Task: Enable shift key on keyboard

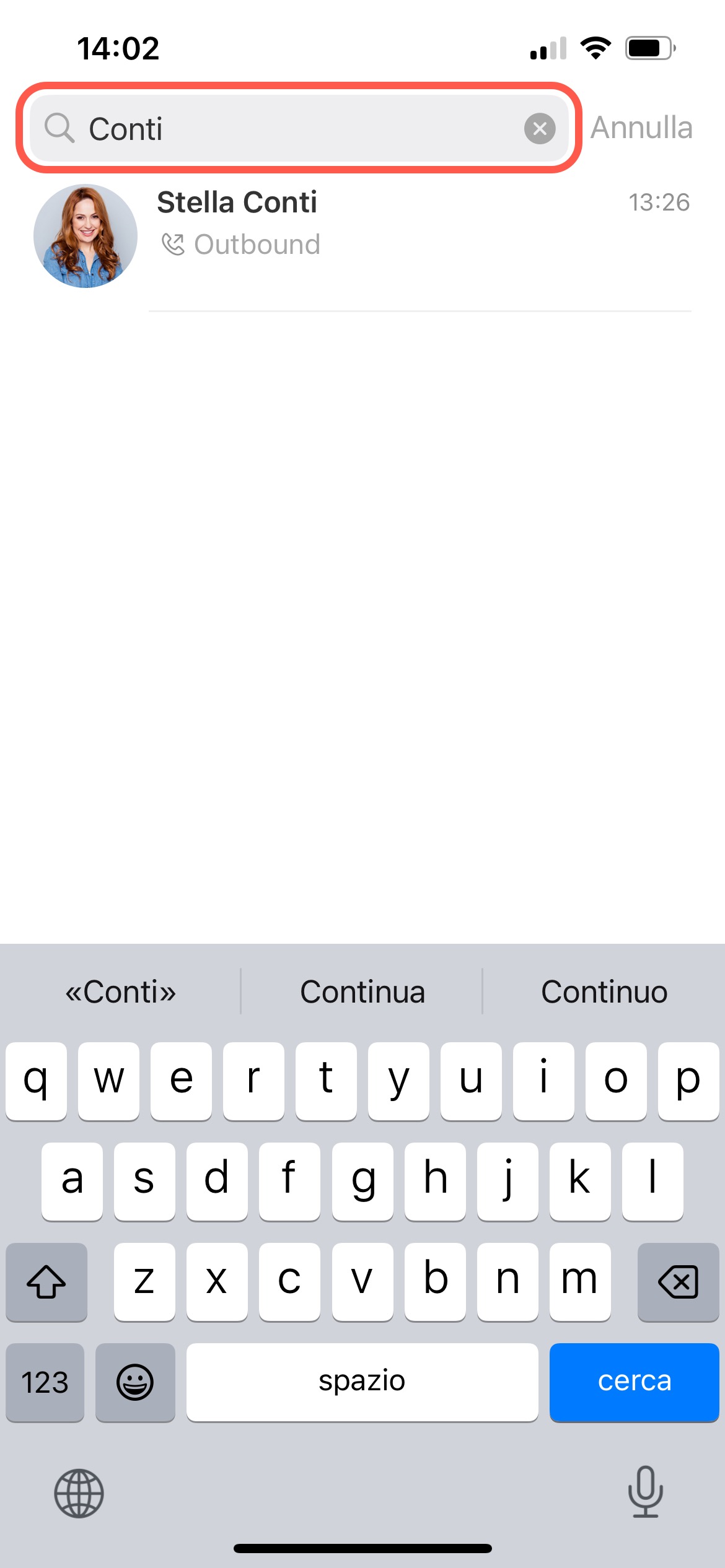Action: pyautogui.click(x=46, y=1281)
